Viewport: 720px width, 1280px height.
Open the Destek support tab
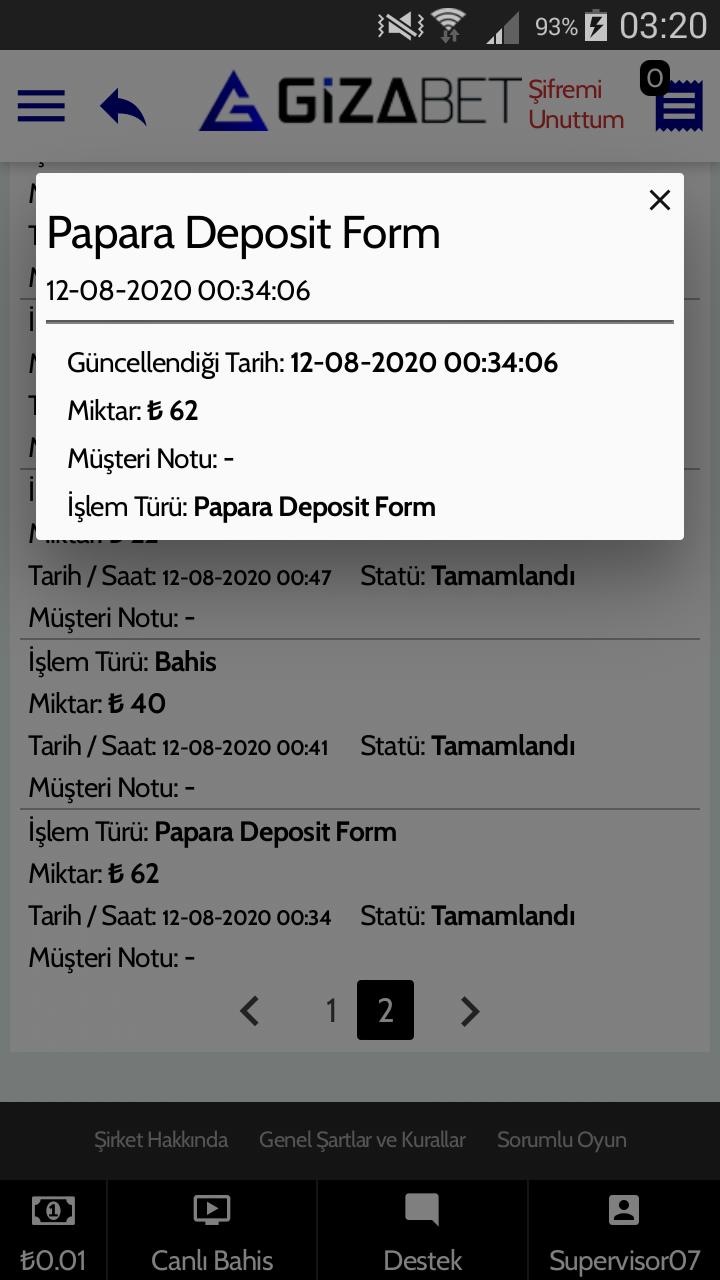422,1232
